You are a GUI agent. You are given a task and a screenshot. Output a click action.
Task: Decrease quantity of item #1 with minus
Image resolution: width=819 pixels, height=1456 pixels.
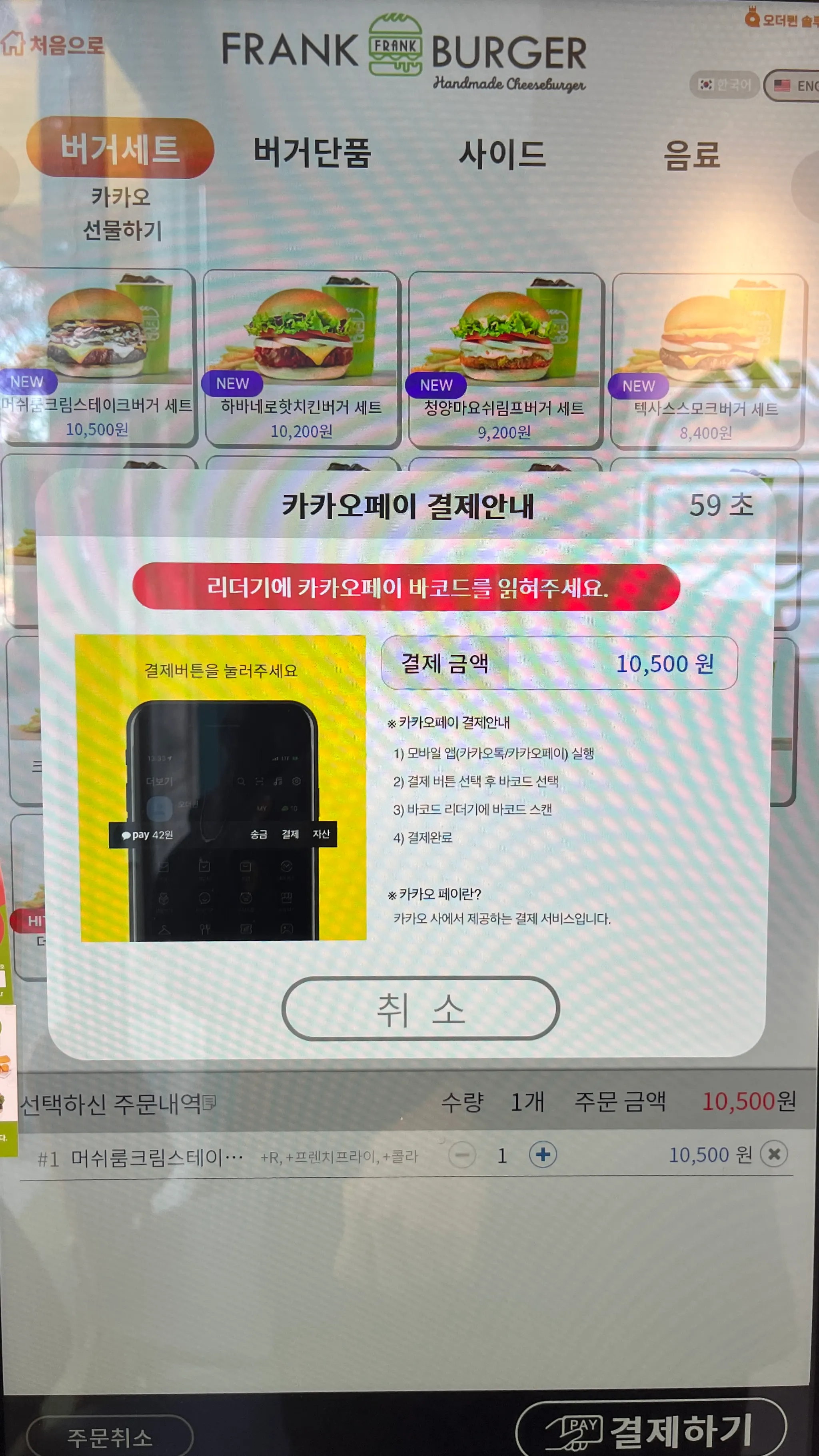click(462, 1155)
